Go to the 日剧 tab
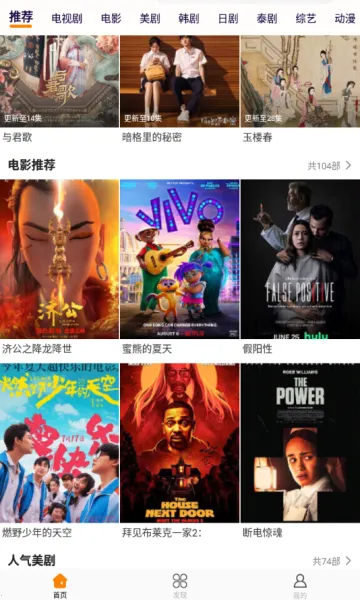 click(x=228, y=18)
